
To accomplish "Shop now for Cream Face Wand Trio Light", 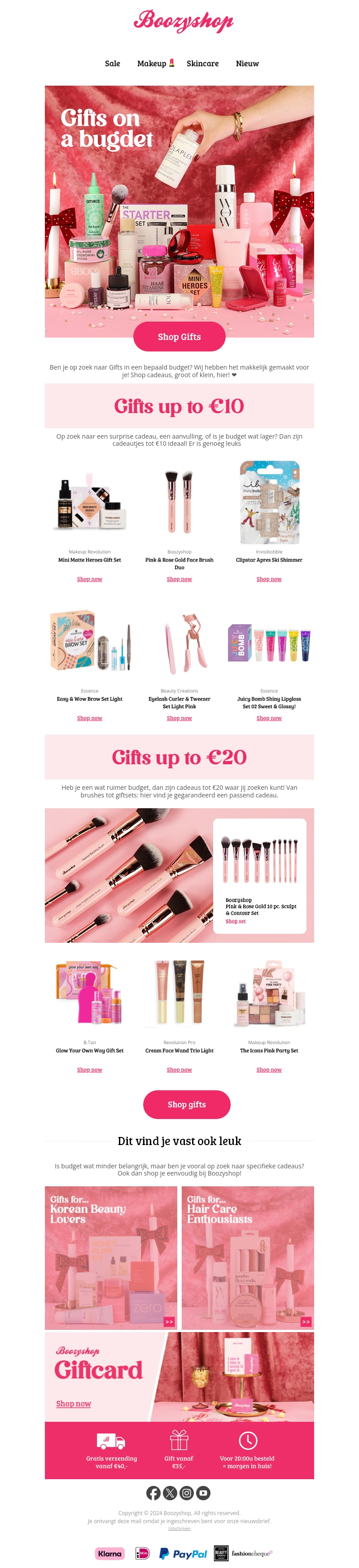I will point(179,1069).
